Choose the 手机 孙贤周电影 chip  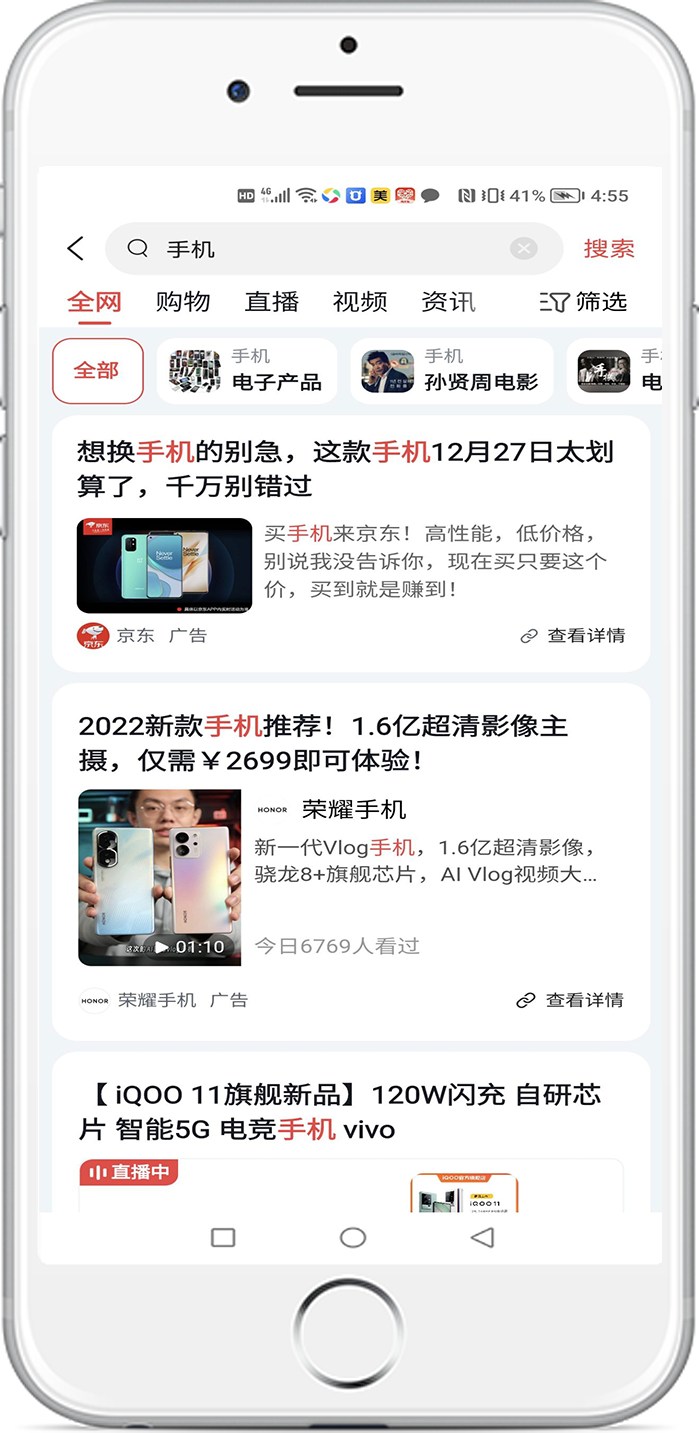pos(452,371)
